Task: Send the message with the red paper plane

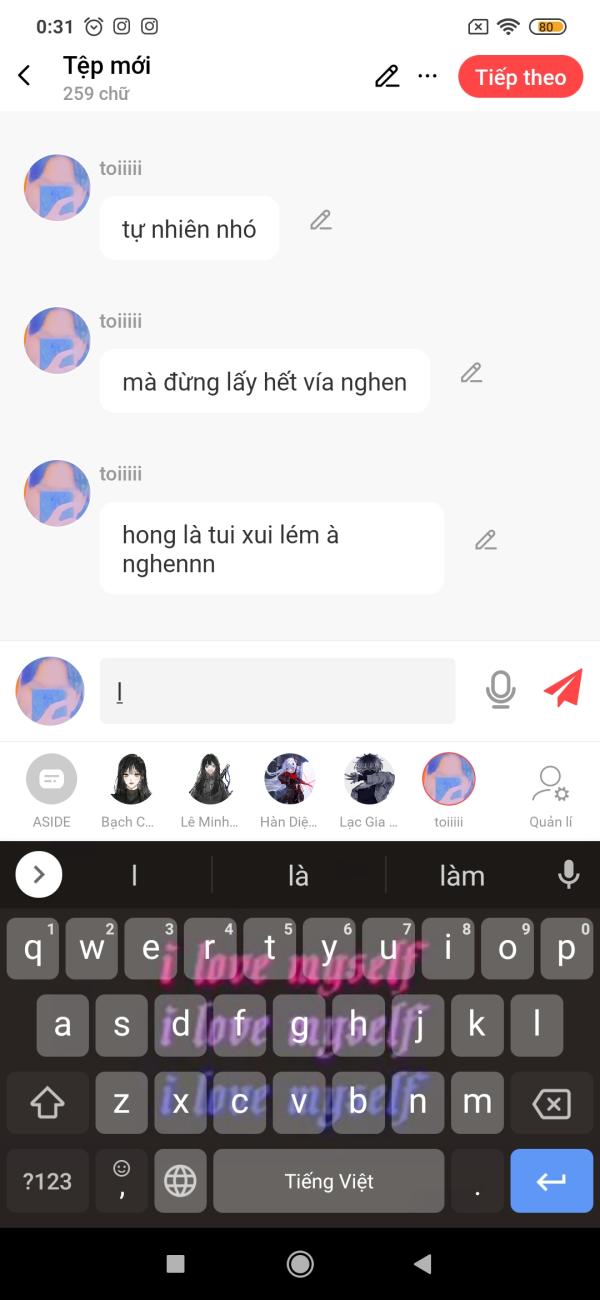Action: tap(562, 688)
